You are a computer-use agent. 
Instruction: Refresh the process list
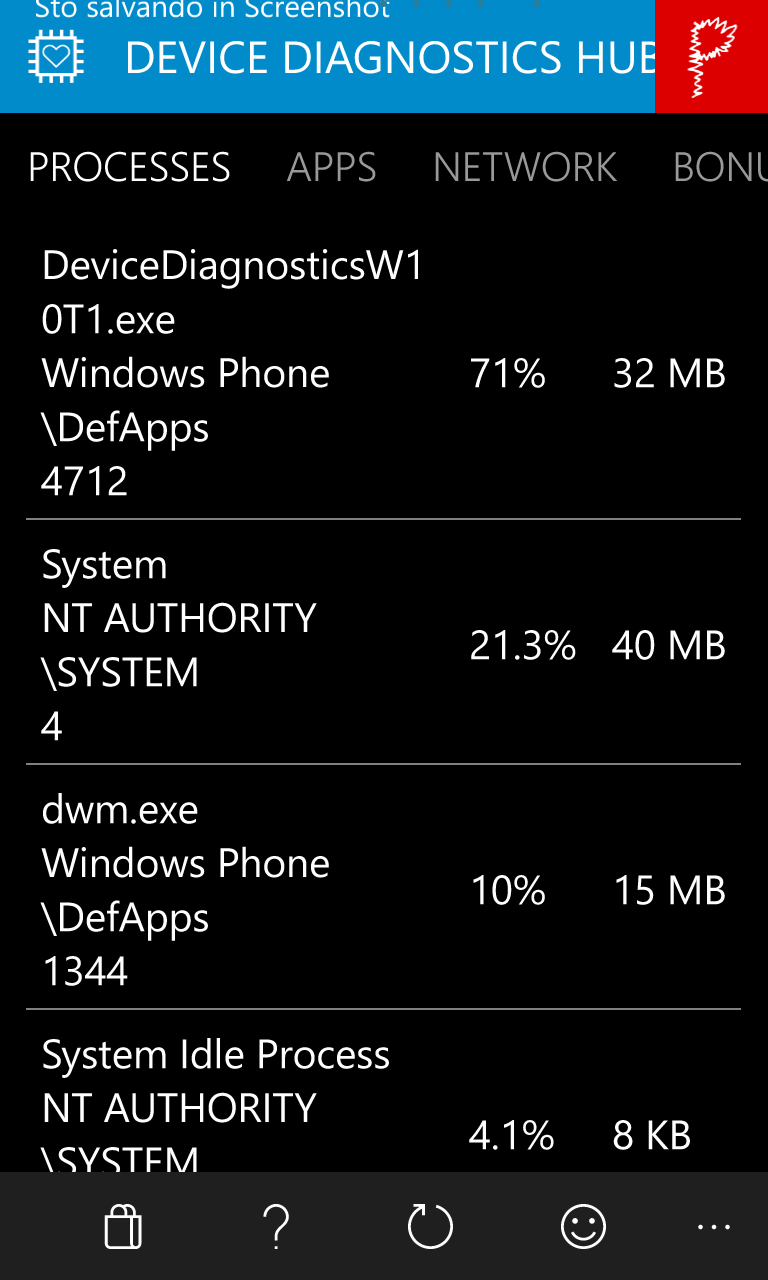coord(430,1226)
